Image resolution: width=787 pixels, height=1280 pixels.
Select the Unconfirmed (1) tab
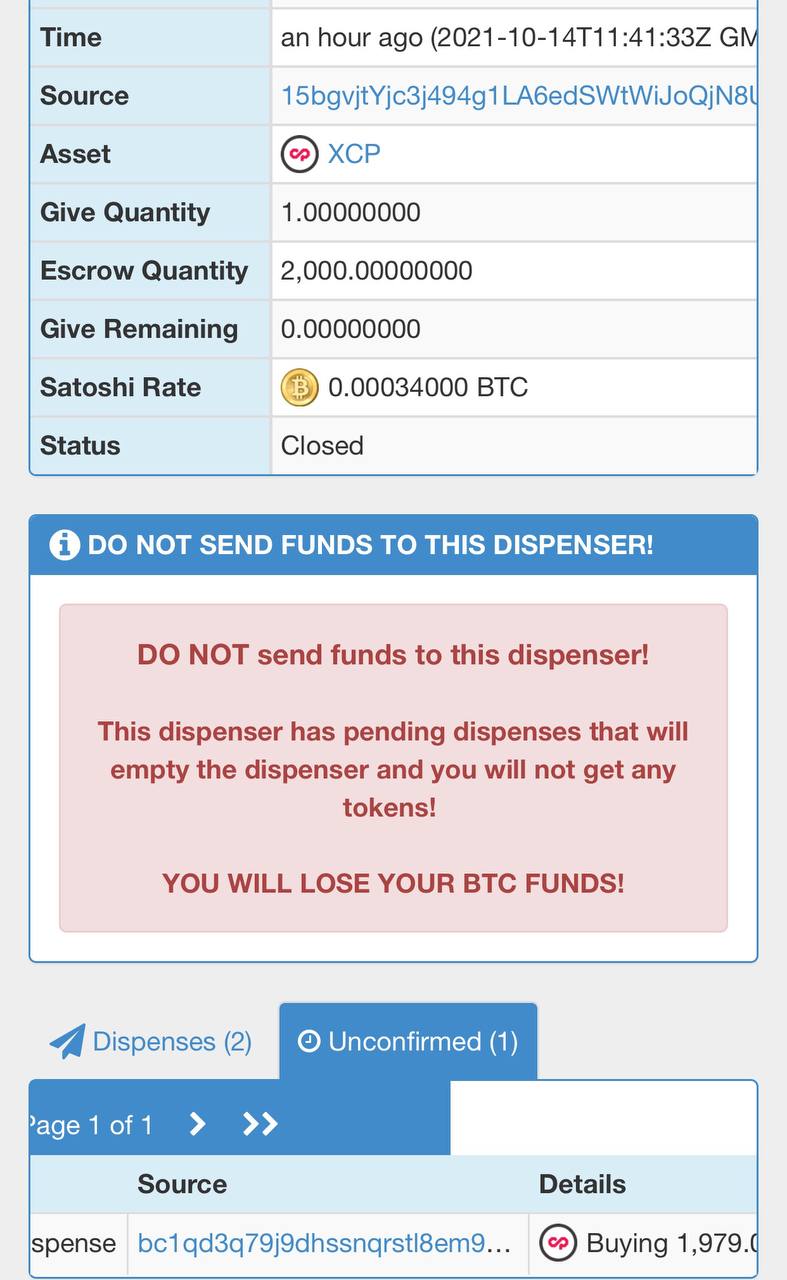coord(408,1042)
